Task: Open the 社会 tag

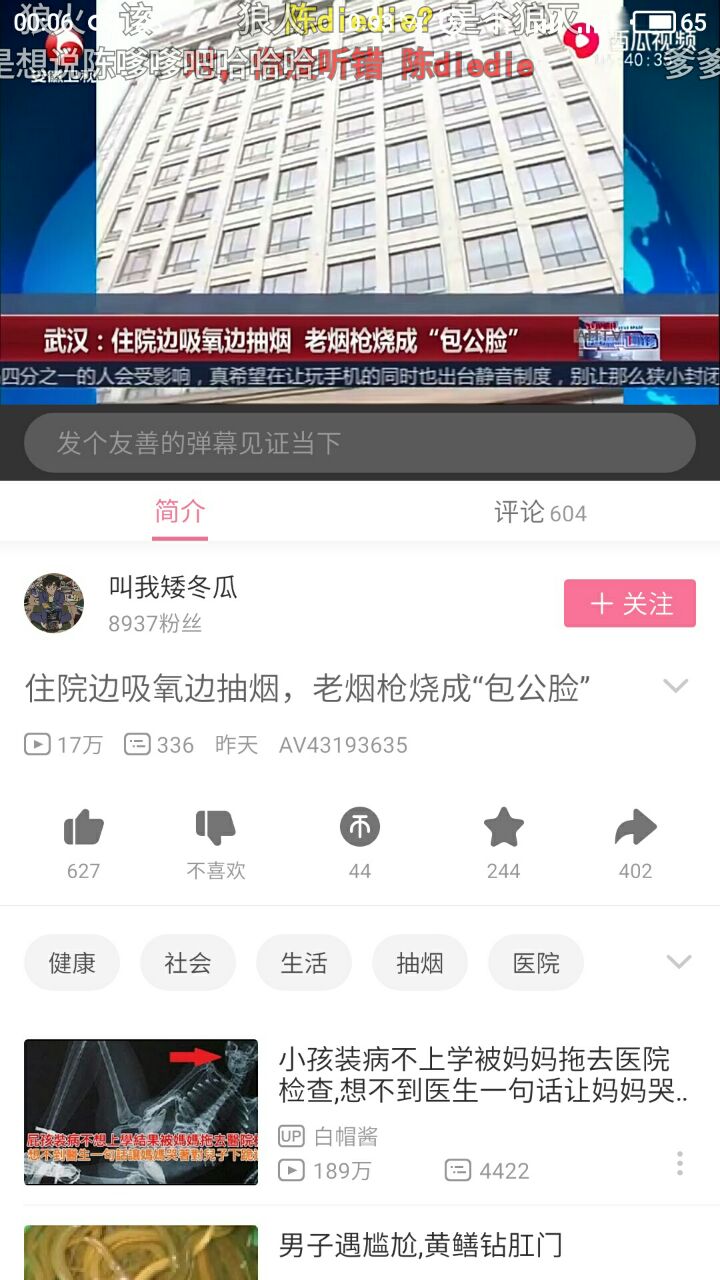Action: click(x=188, y=962)
